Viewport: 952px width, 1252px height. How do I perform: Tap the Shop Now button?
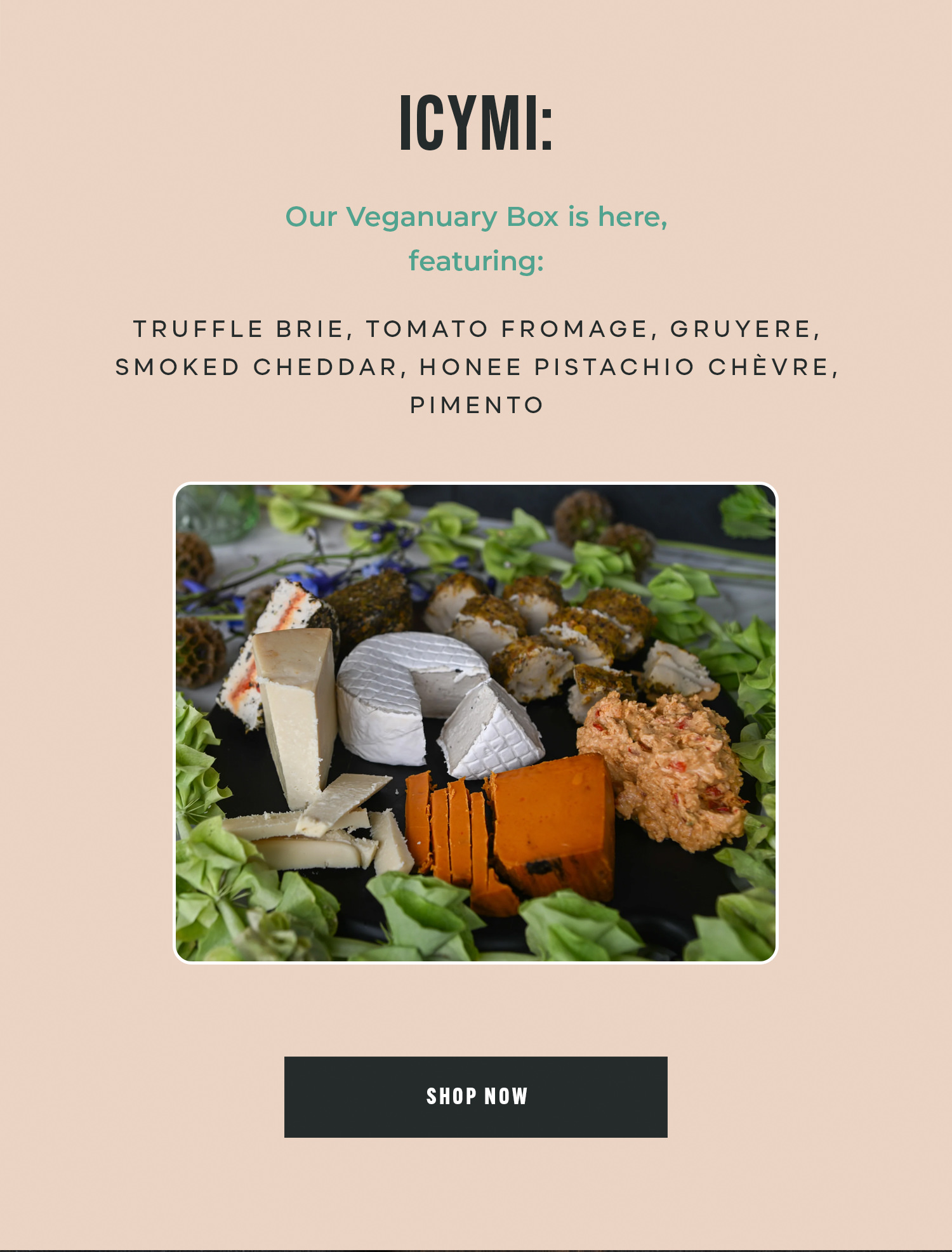(x=476, y=1097)
